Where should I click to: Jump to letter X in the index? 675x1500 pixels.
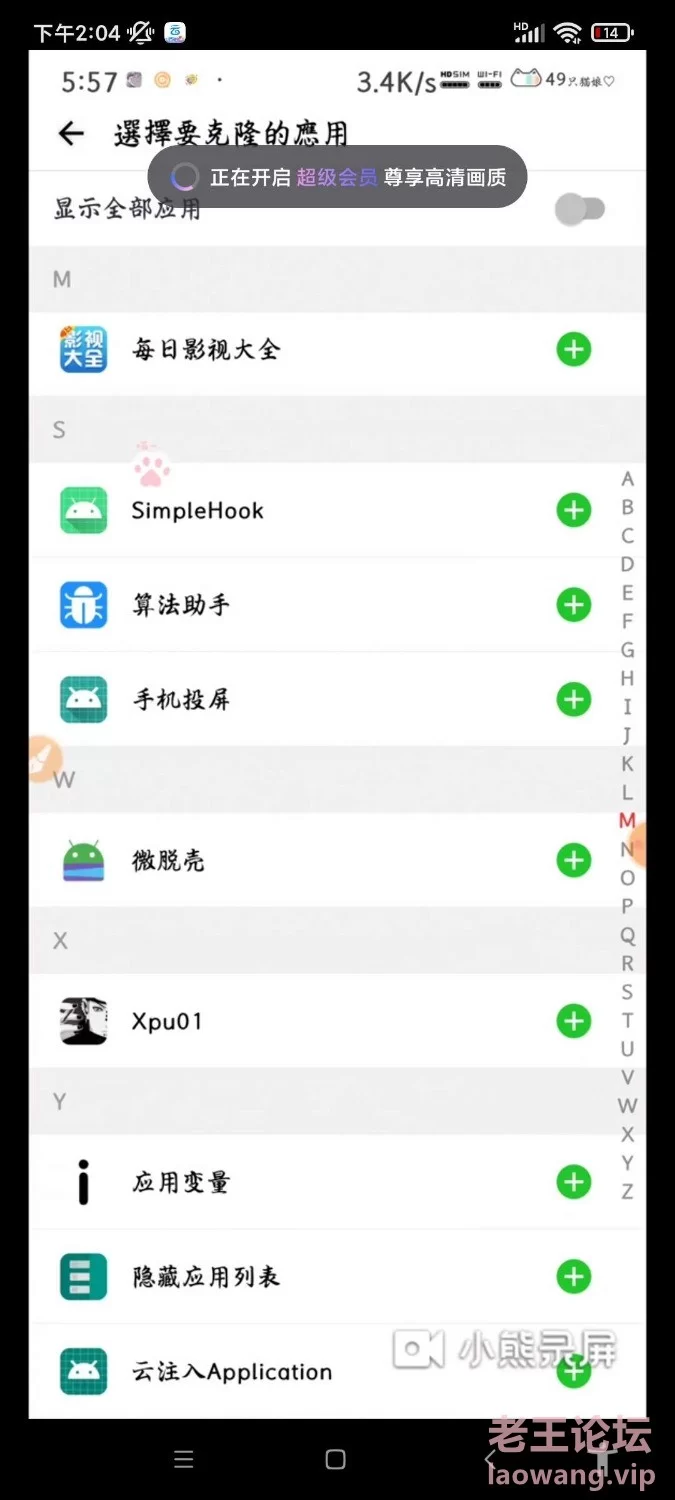click(x=627, y=1134)
